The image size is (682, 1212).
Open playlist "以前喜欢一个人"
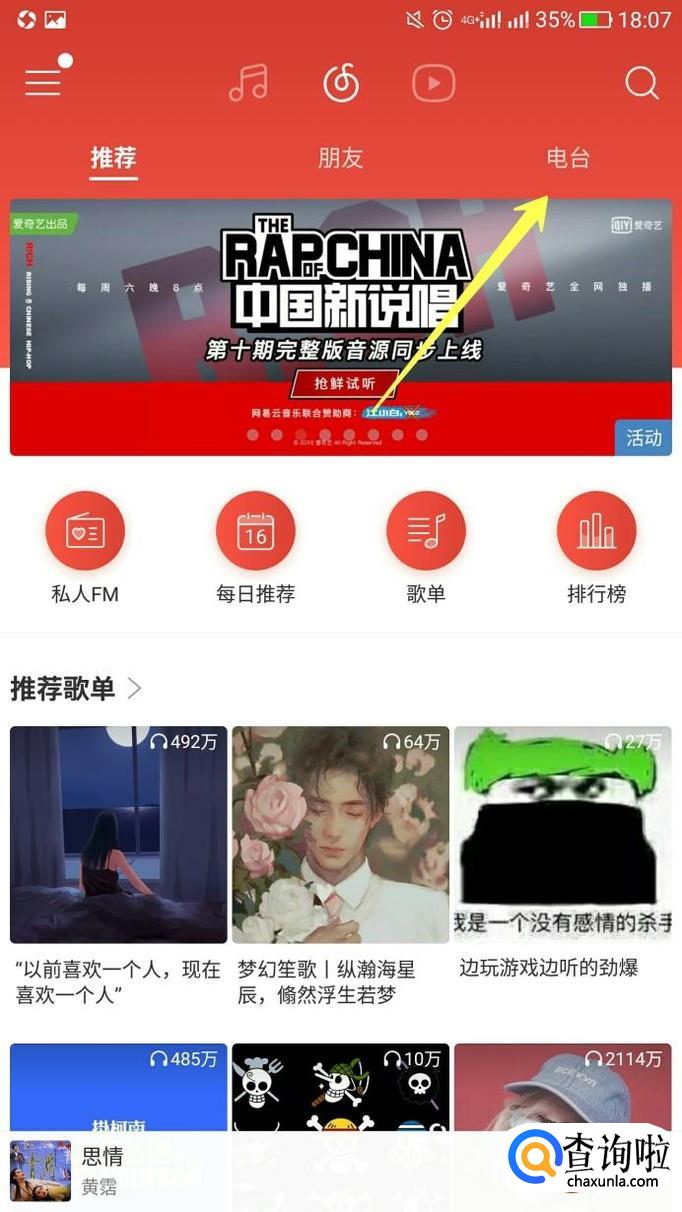point(118,834)
